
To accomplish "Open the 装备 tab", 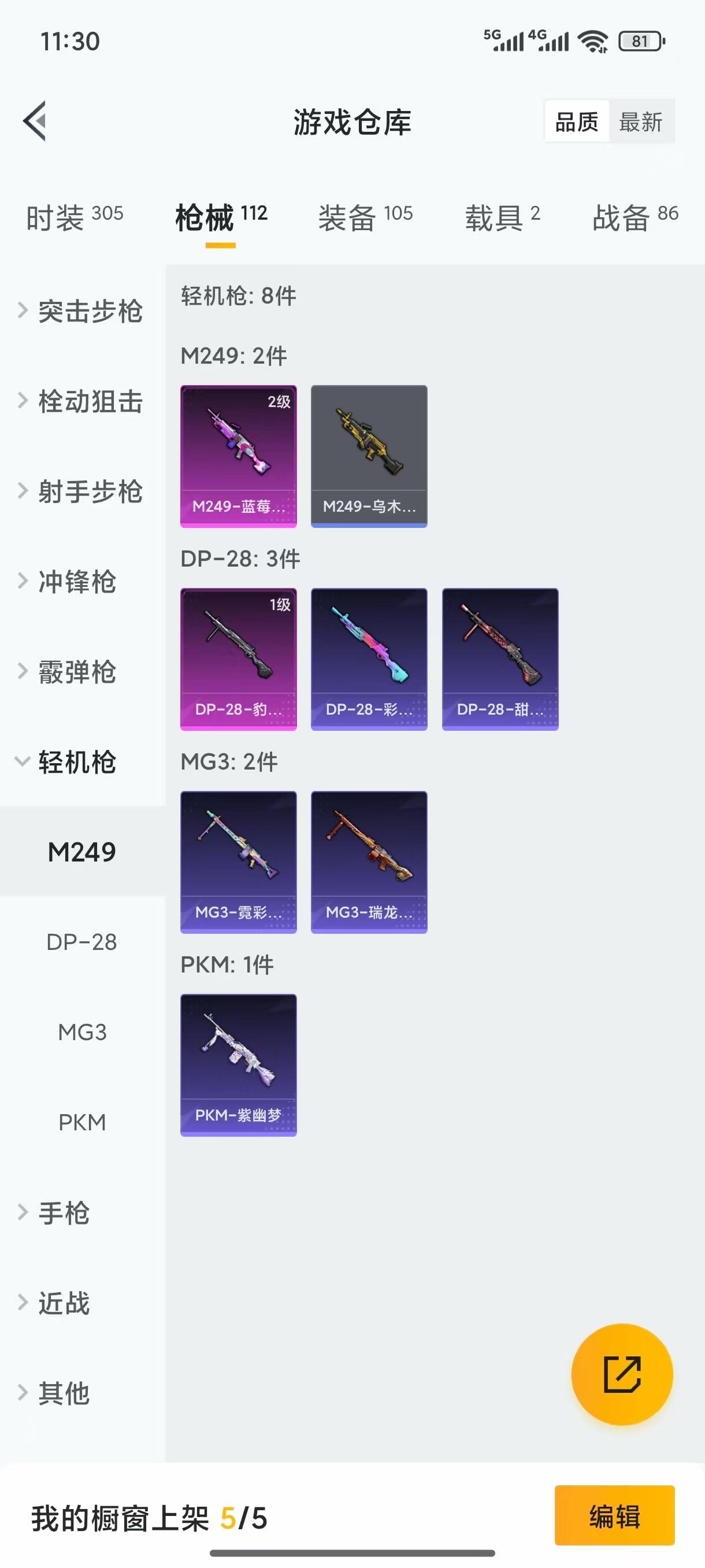I will coord(365,217).
